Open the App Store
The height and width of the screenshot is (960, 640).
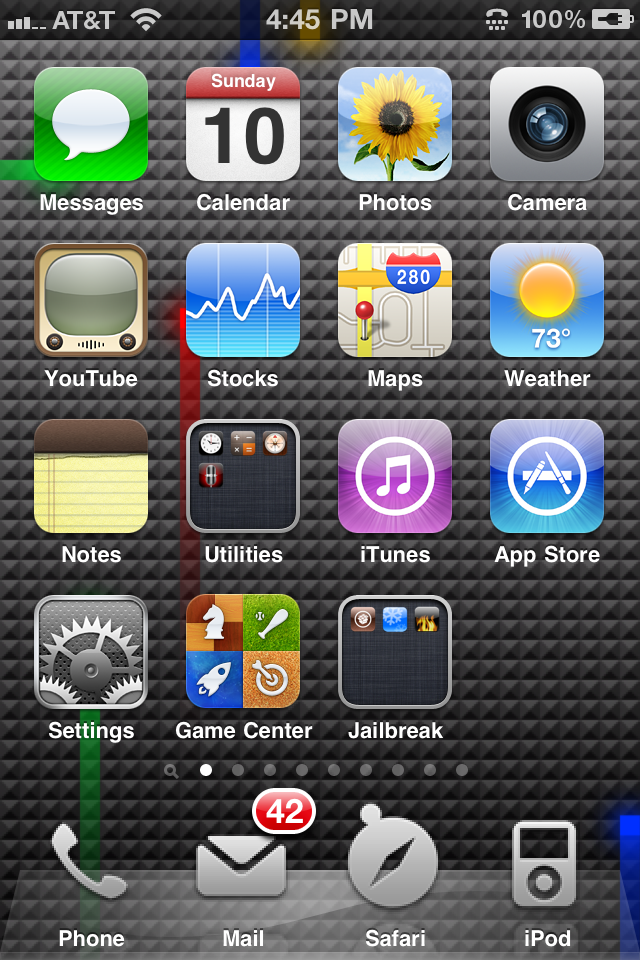pyautogui.click(x=547, y=477)
